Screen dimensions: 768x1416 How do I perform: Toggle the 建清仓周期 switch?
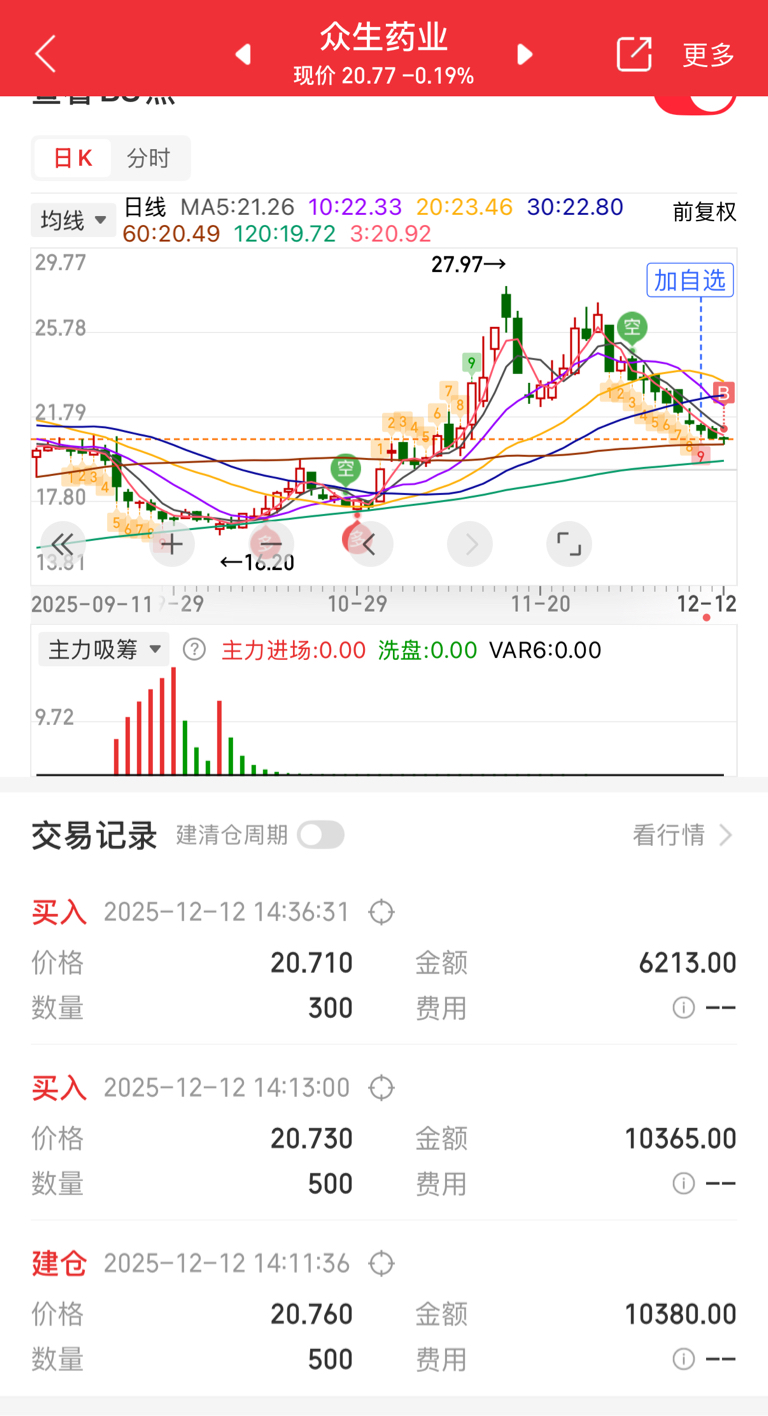click(x=321, y=835)
